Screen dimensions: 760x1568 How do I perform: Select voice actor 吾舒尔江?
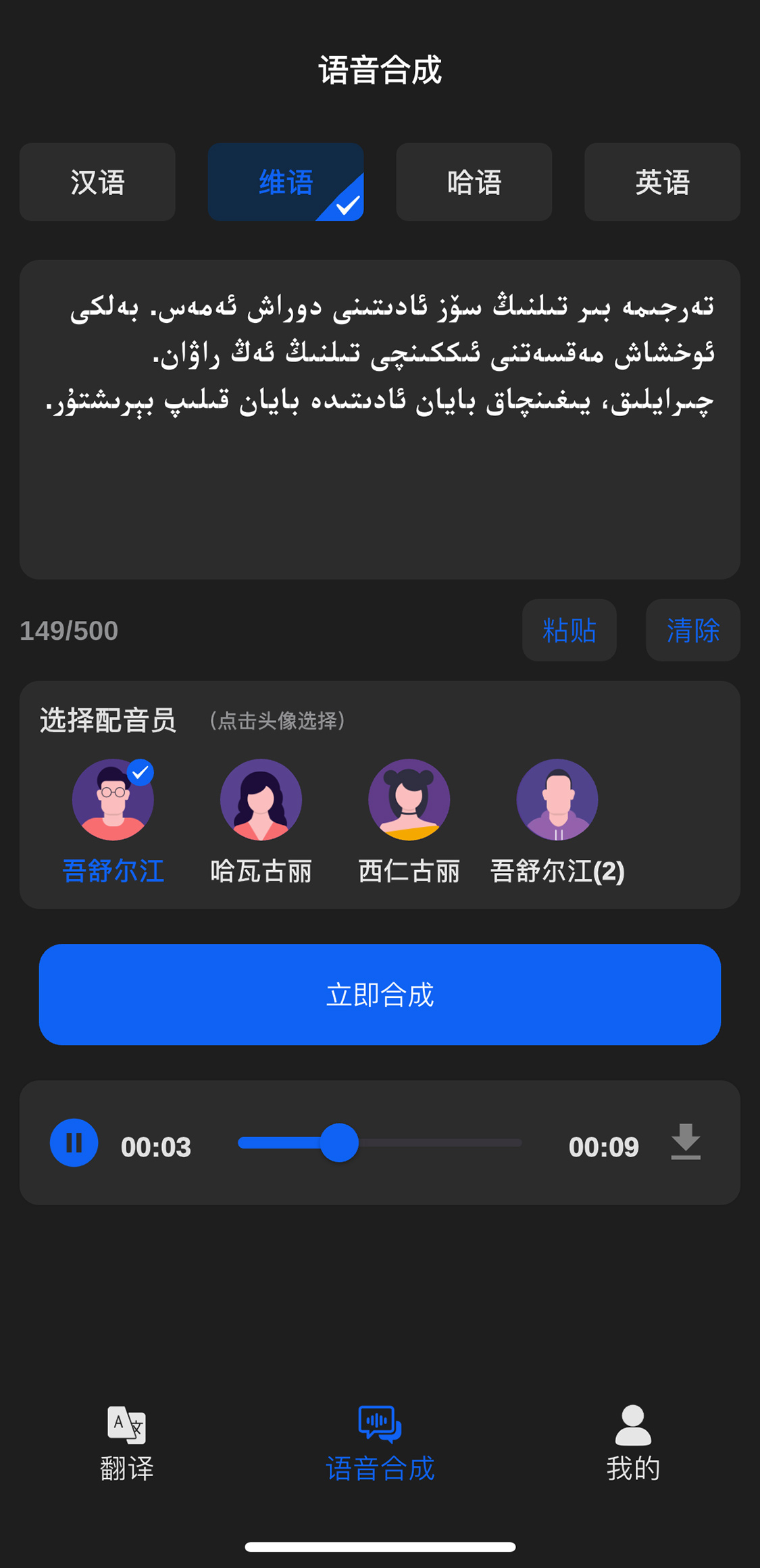point(113,800)
